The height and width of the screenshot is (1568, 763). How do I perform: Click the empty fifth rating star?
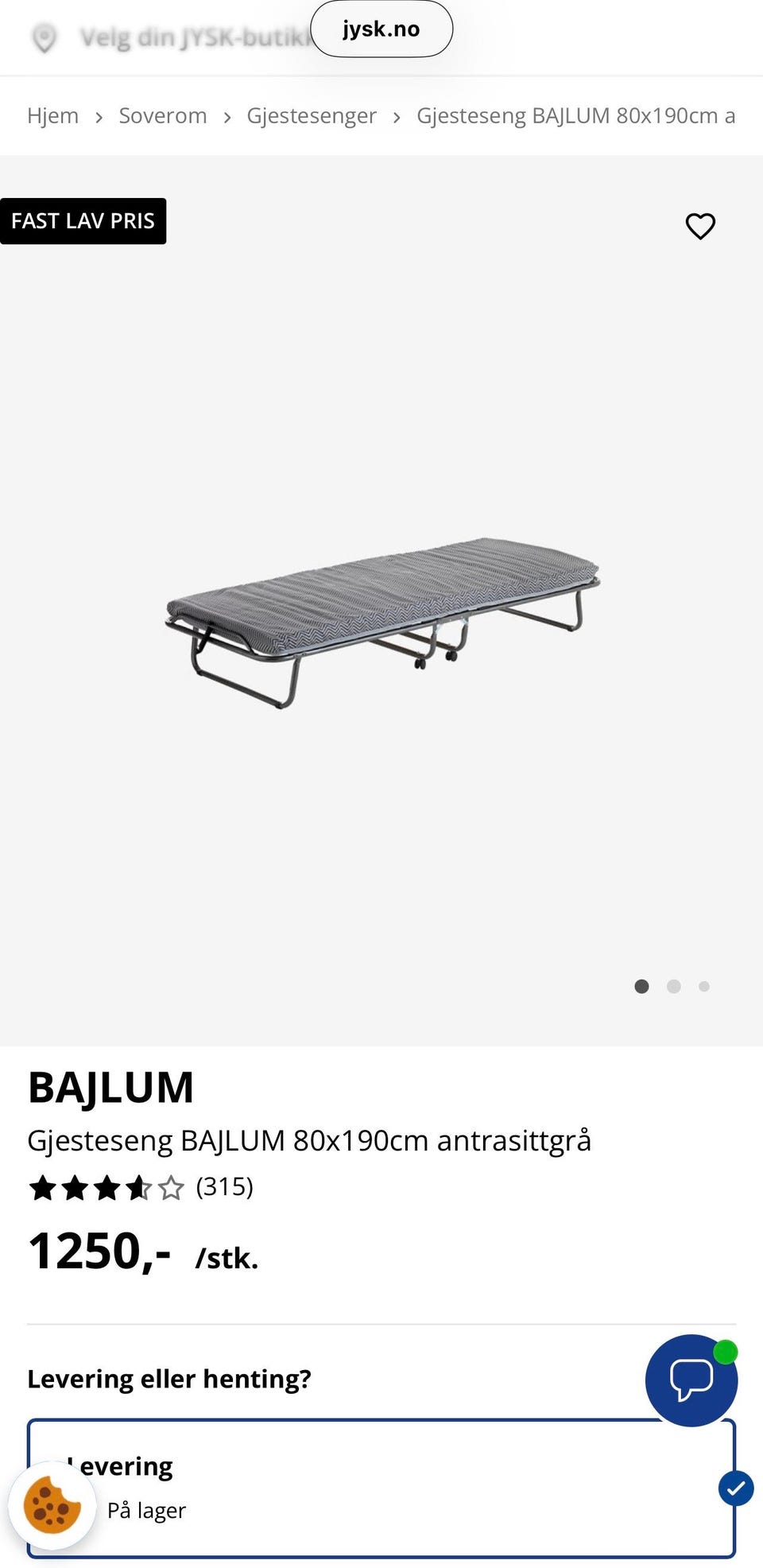pos(171,1186)
